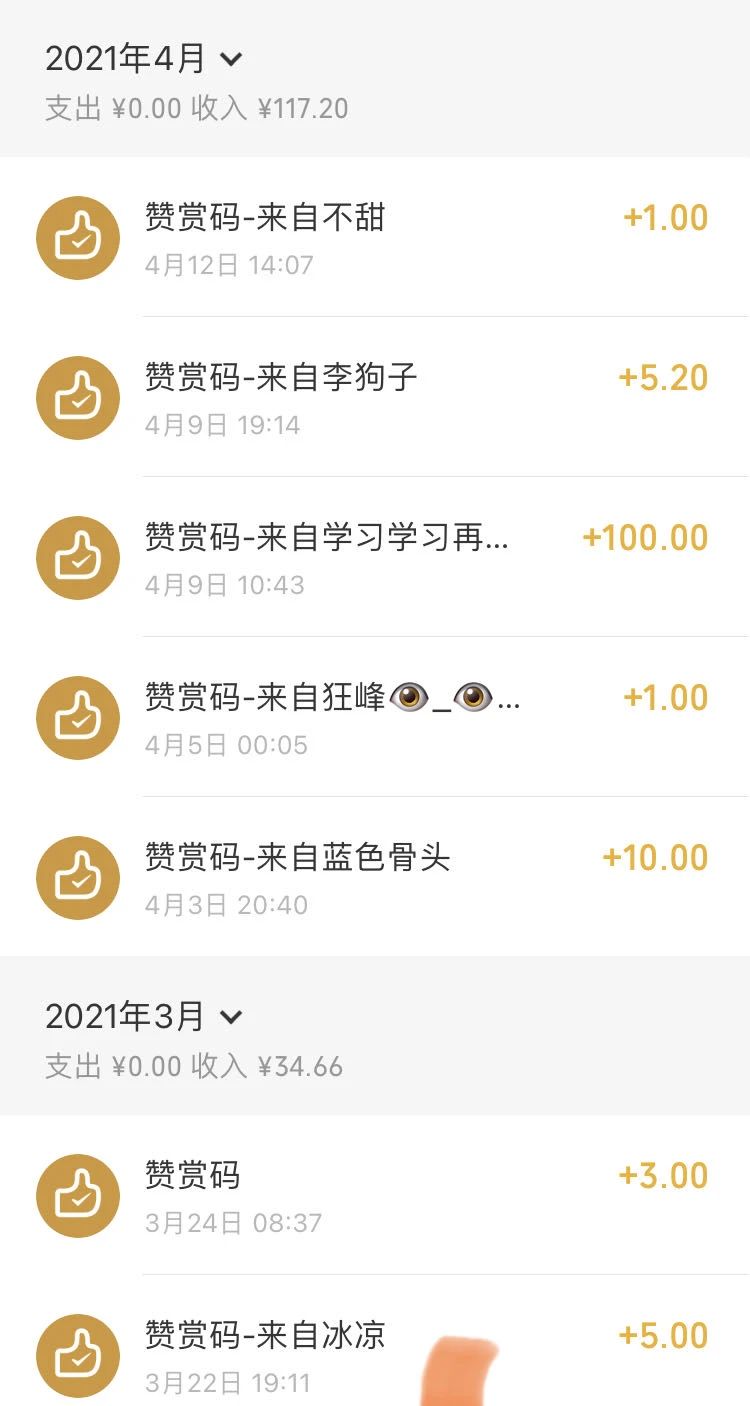This screenshot has width=750, height=1406.
Task: View the 5.20 reward from 李狗子
Action: coord(375,398)
